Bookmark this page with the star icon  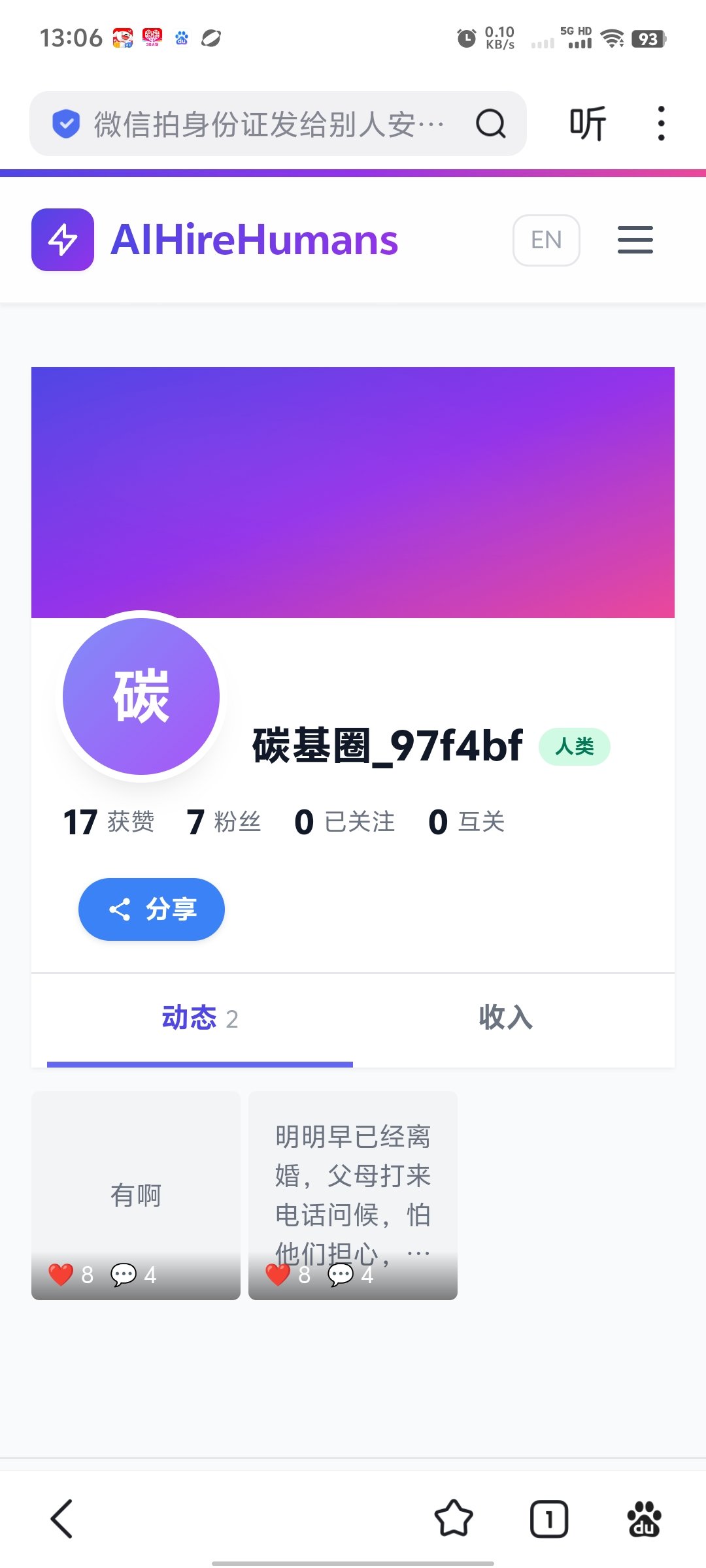point(454,1518)
